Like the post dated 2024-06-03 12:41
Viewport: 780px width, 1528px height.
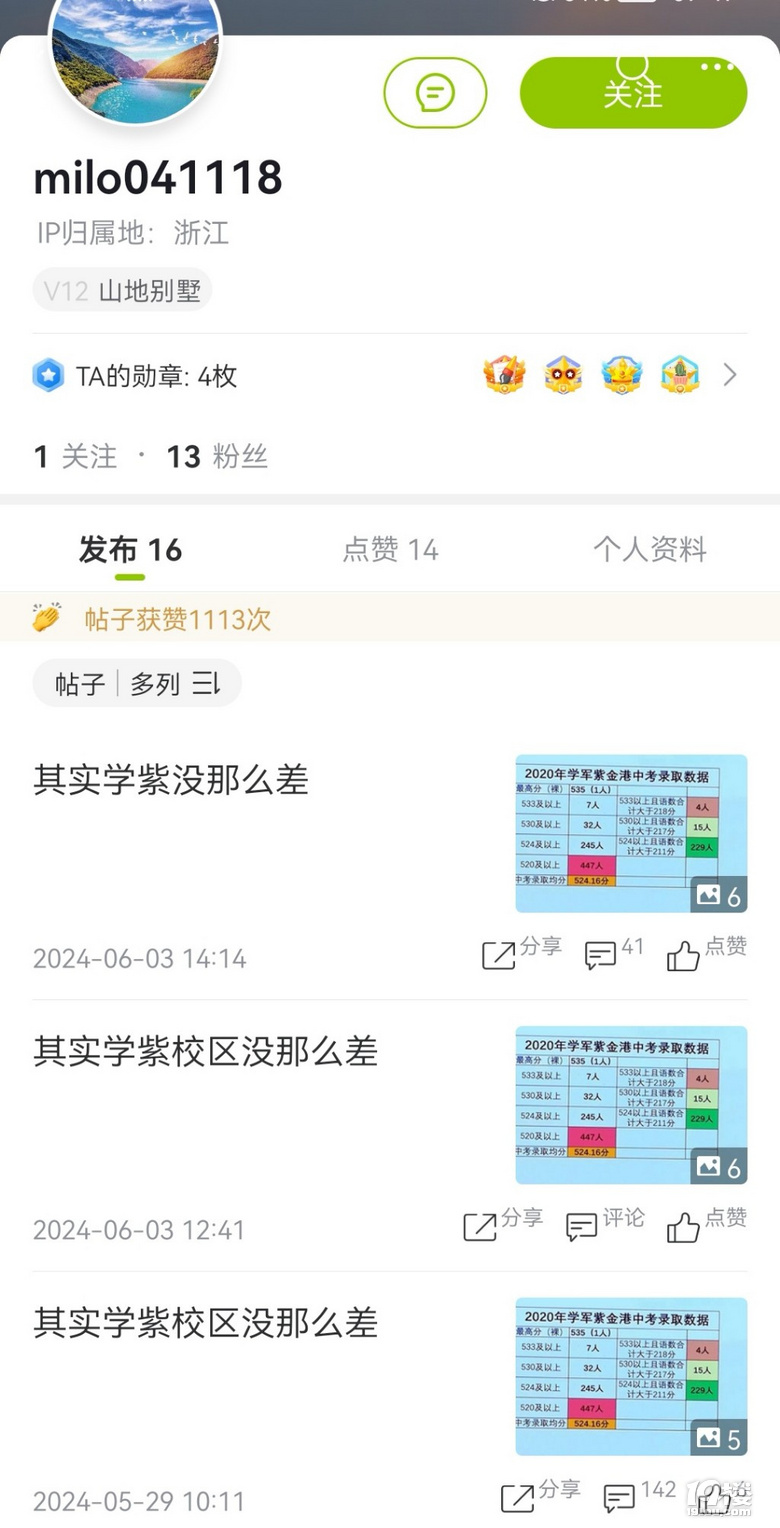706,1224
